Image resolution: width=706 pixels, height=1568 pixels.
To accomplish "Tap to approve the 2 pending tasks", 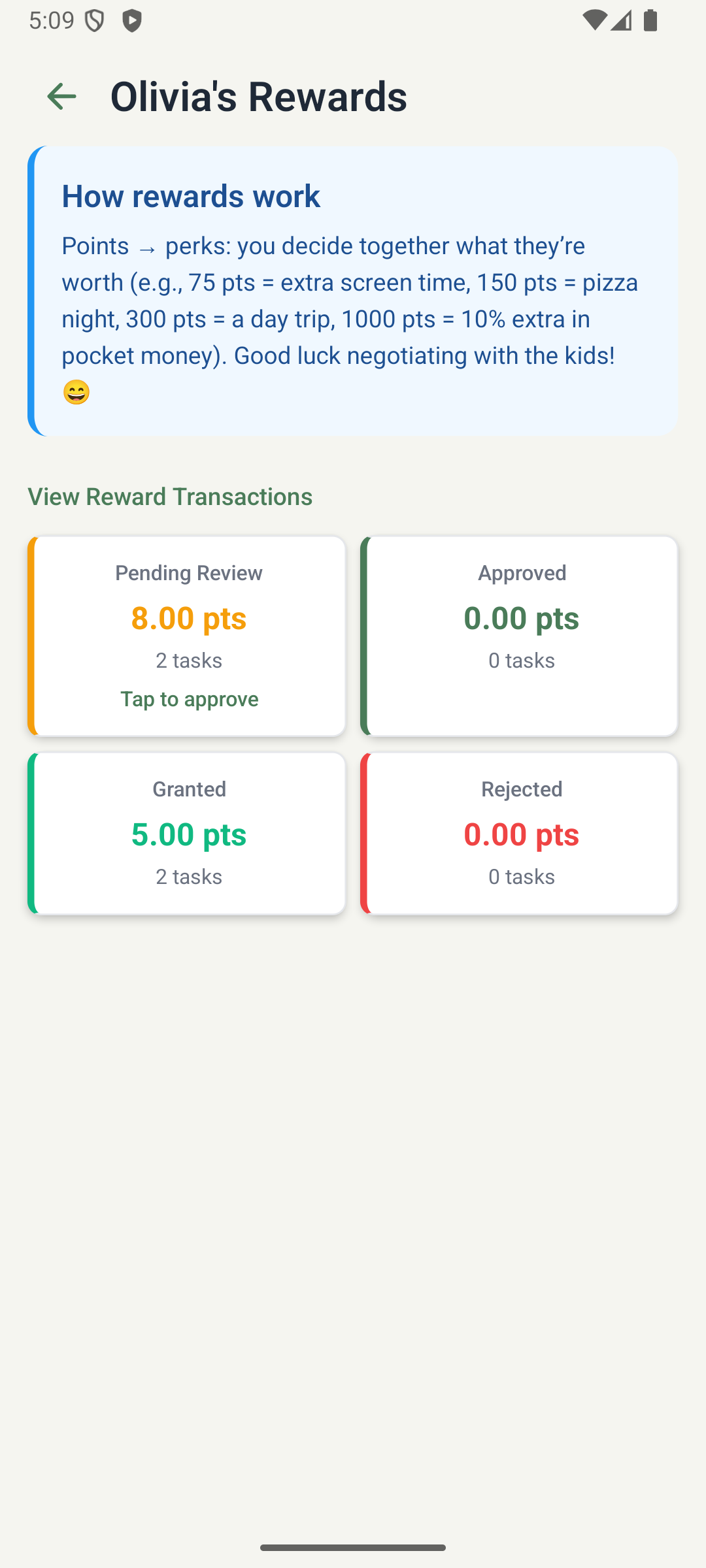I will tap(189, 698).
